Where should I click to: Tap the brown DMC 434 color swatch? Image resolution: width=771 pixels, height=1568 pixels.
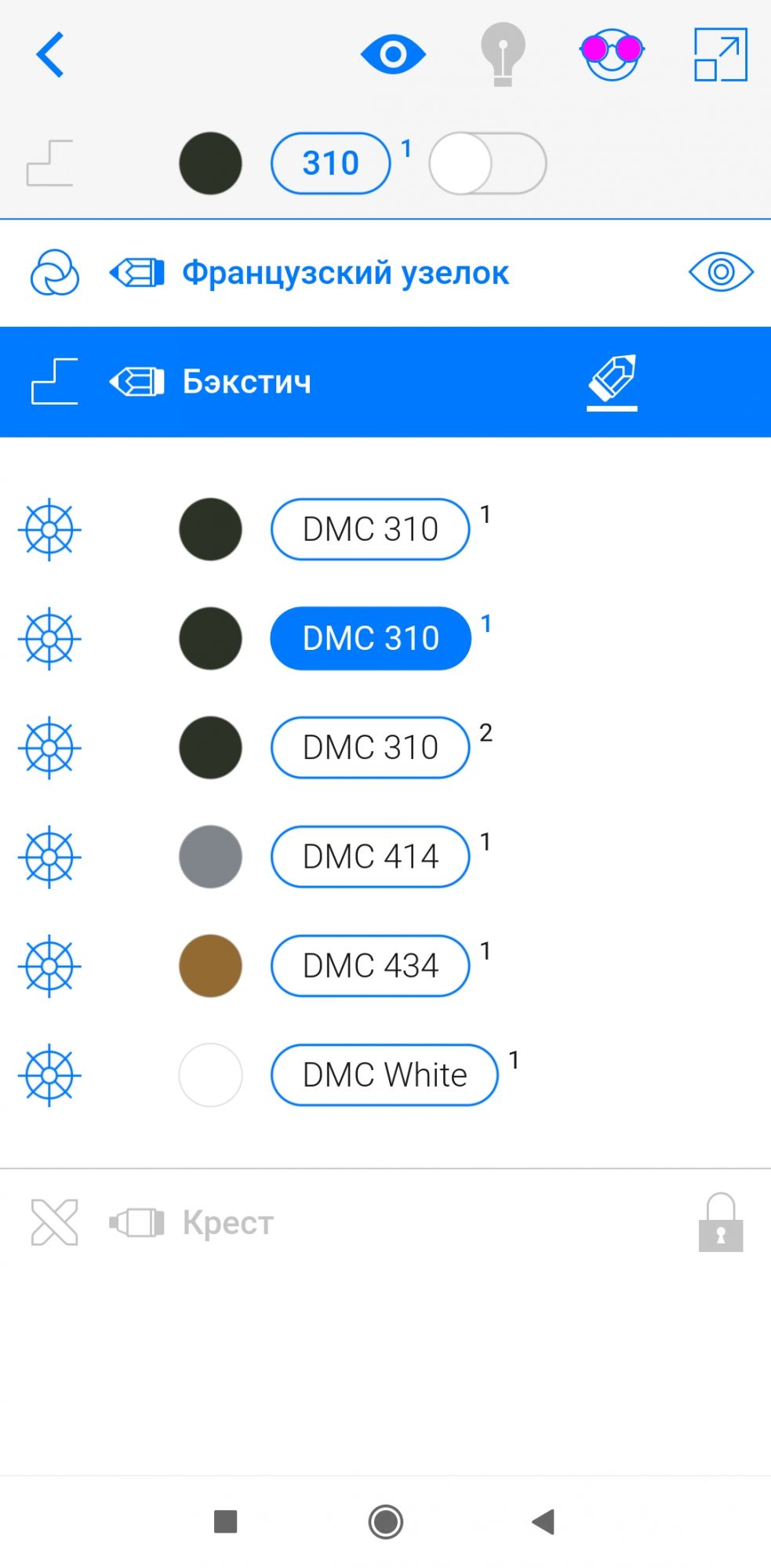(210, 965)
